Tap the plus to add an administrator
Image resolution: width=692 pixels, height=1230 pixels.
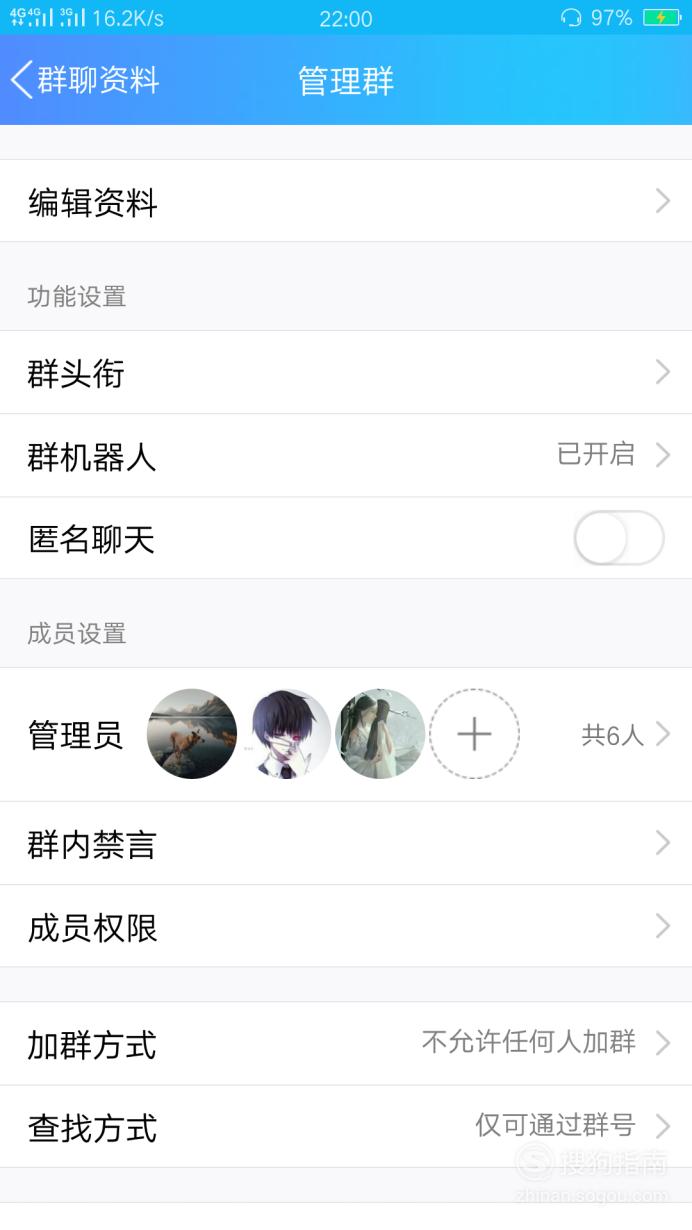coord(474,734)
